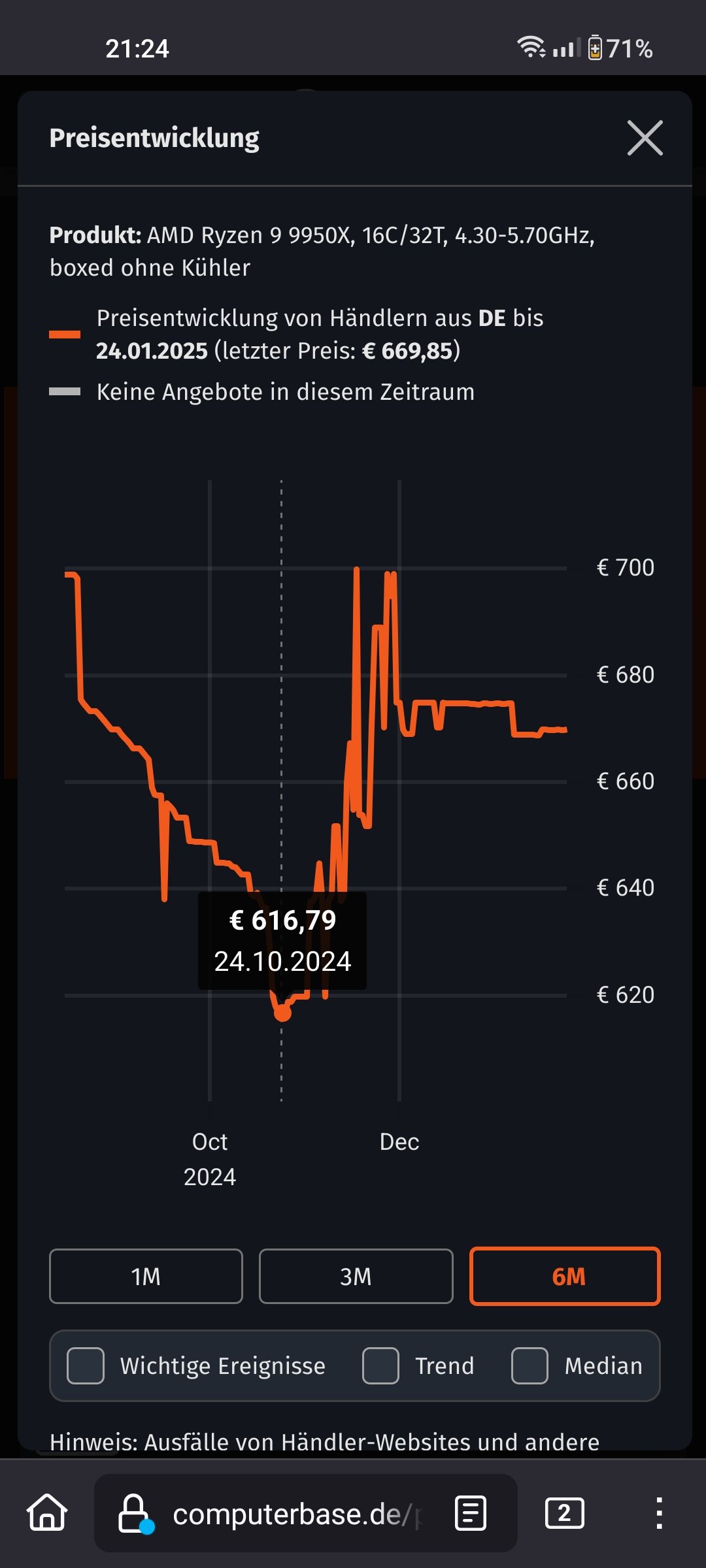706x1568 pixels.
Task: Switch price history to 1M
Action: [146, 1276]
